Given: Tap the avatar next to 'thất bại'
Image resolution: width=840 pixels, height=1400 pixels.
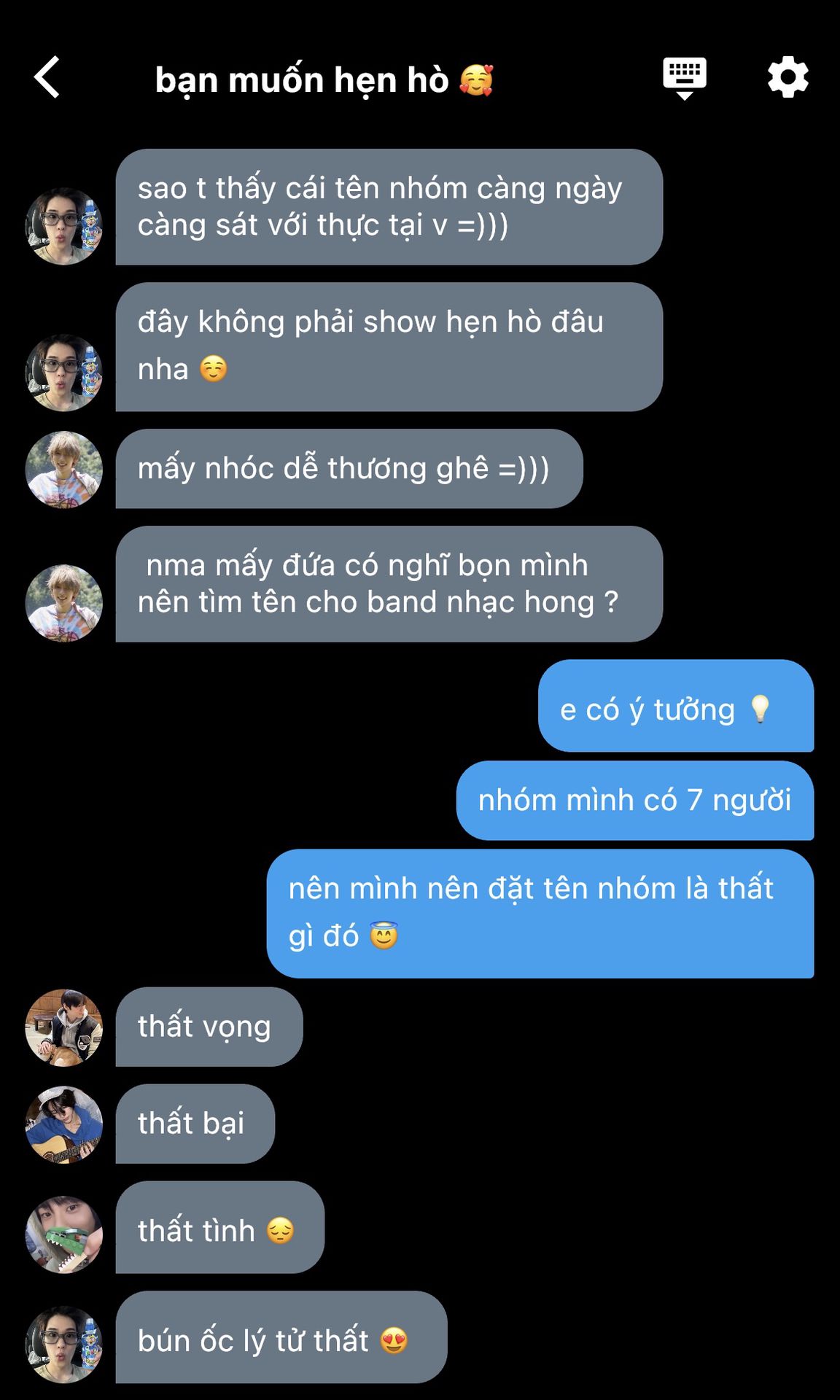Looking at the screenshot, I should click(x=64, y=1124).
